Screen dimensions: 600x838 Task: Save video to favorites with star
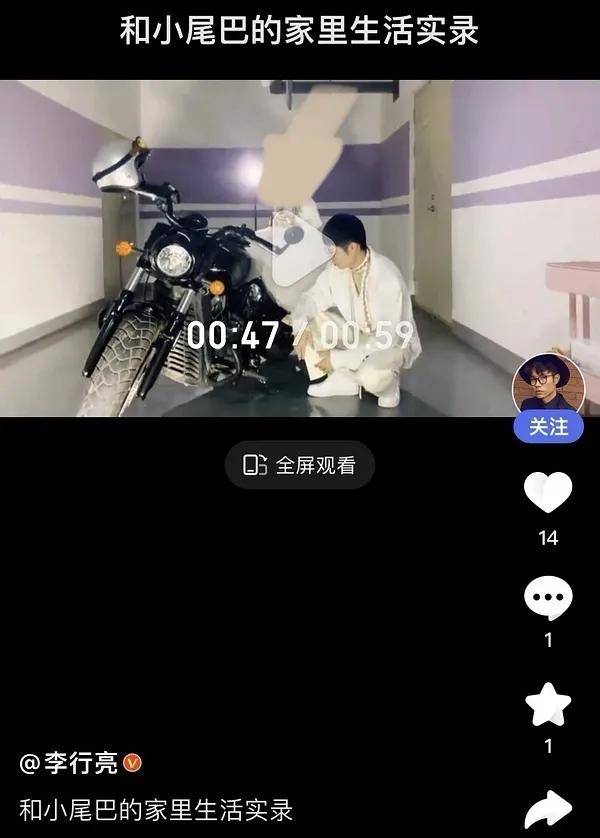[x=548, y=705]
